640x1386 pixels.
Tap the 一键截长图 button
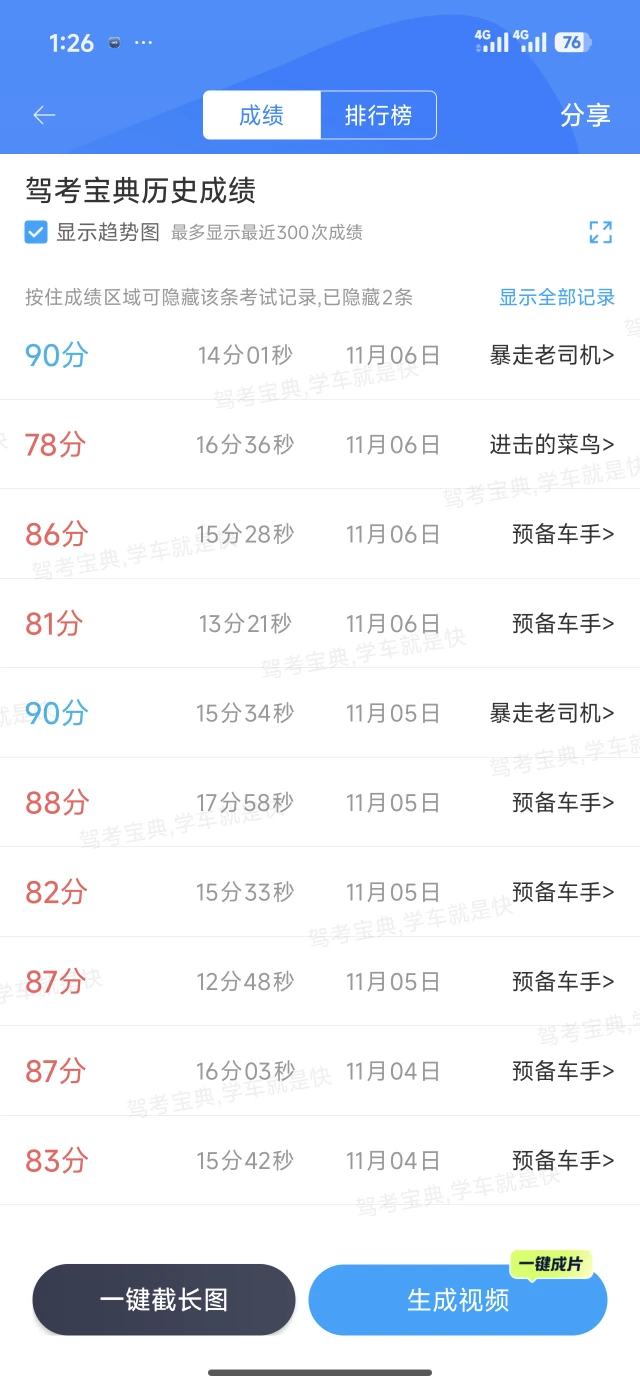pos(164,1300)
